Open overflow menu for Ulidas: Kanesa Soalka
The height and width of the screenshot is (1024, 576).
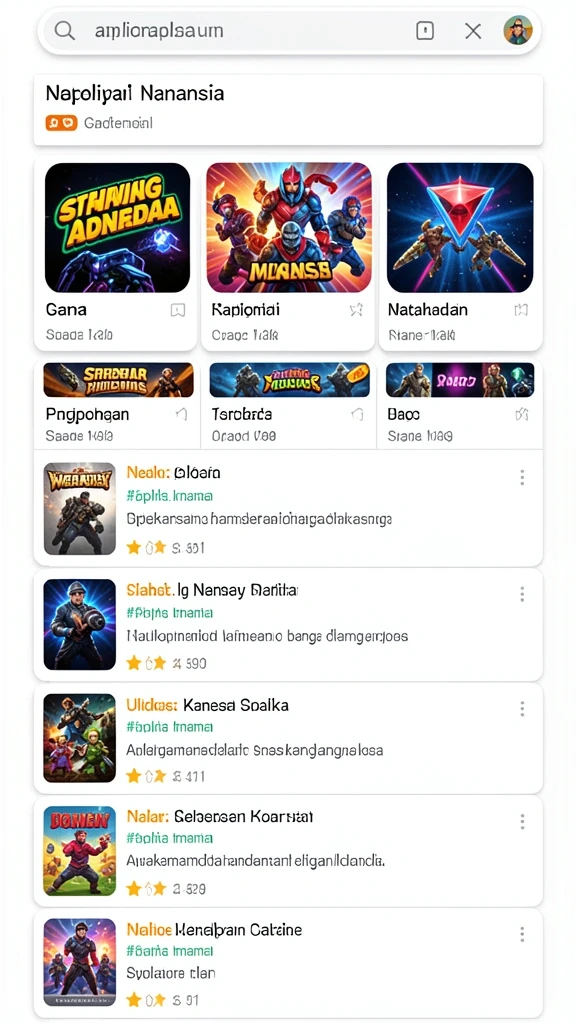click(x=522, y=709)
